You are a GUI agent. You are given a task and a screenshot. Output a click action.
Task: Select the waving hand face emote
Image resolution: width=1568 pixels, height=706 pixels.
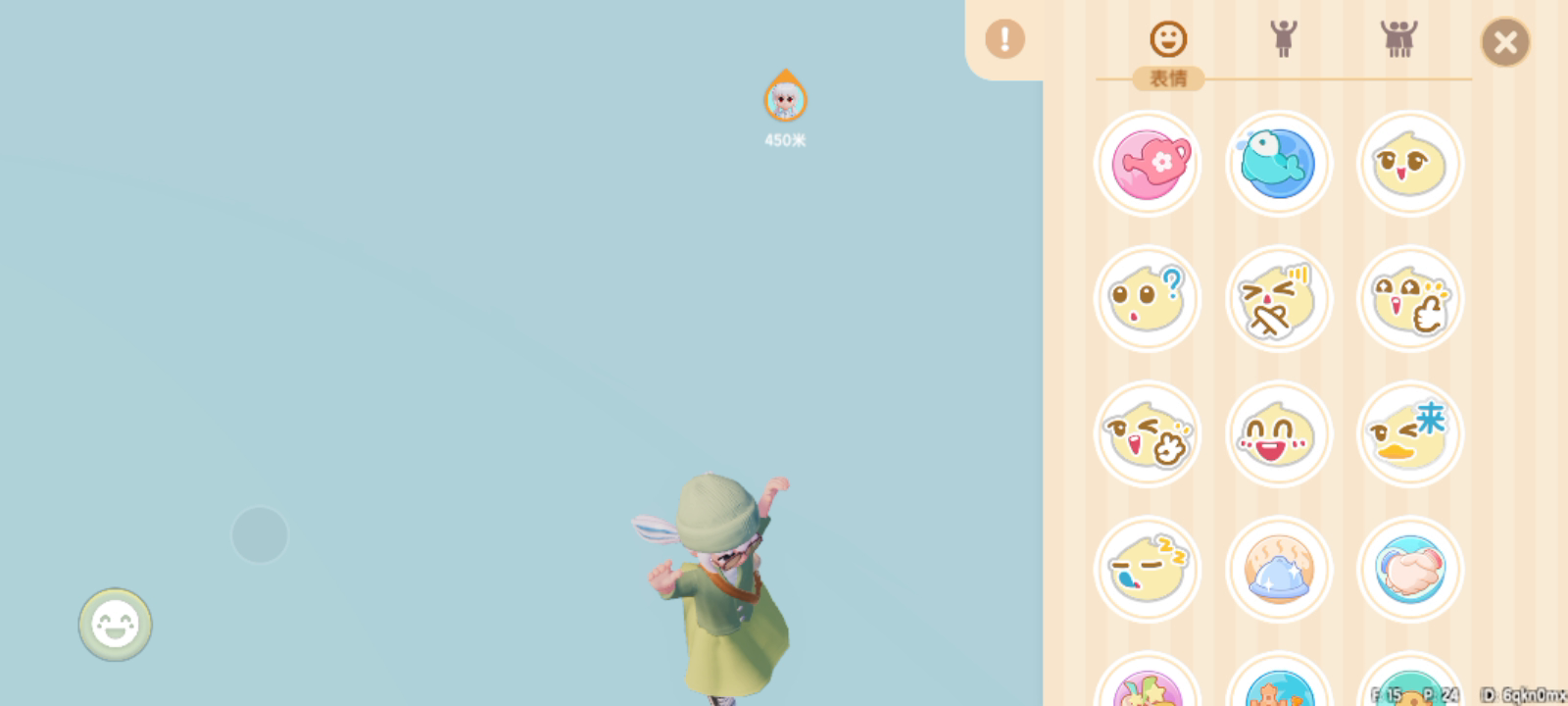pyautogui.click(x=1148, y=434)
